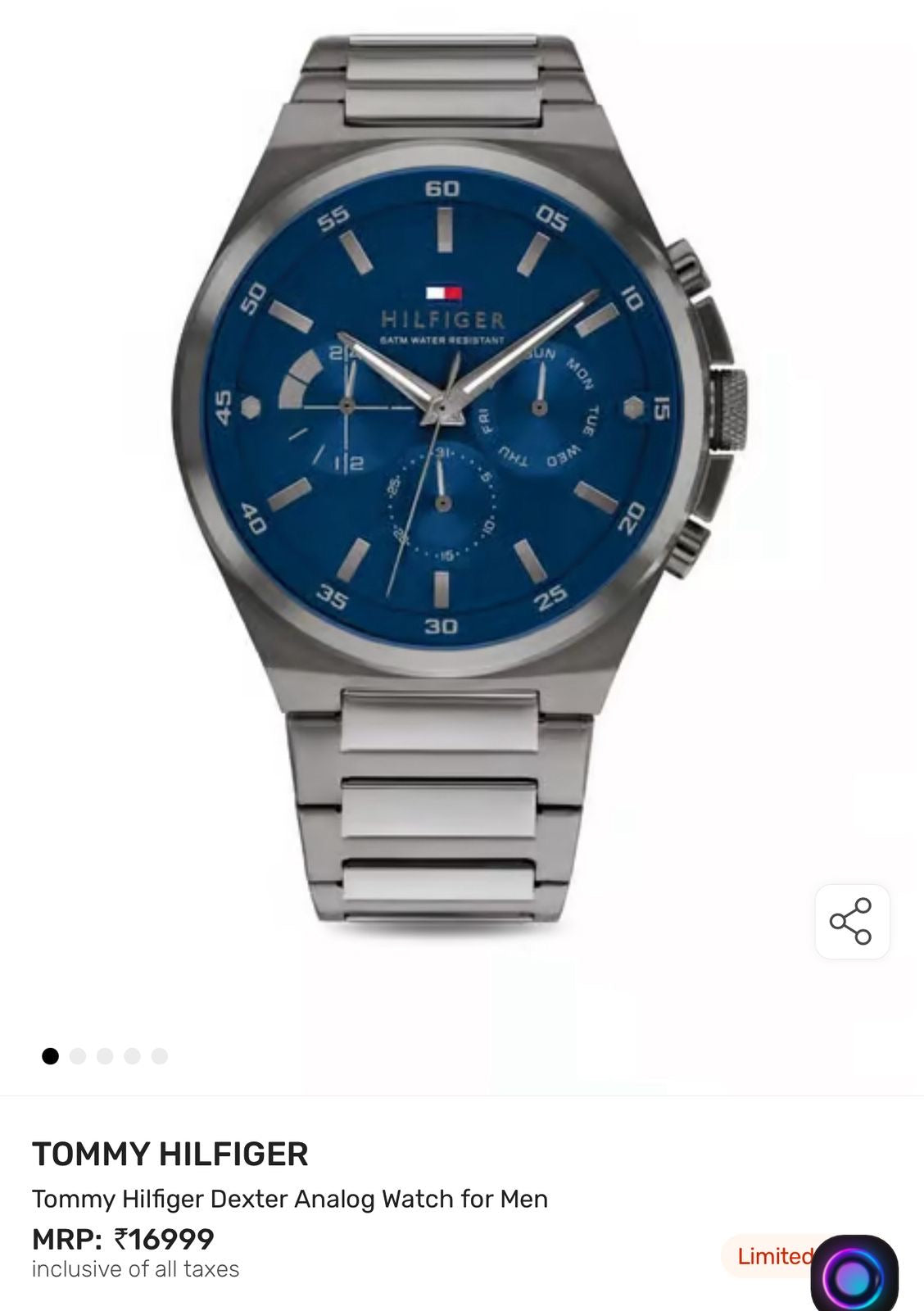Select the fourth image carousel dot
The width and height of the screenshot is (924, 1311).
130,1058
